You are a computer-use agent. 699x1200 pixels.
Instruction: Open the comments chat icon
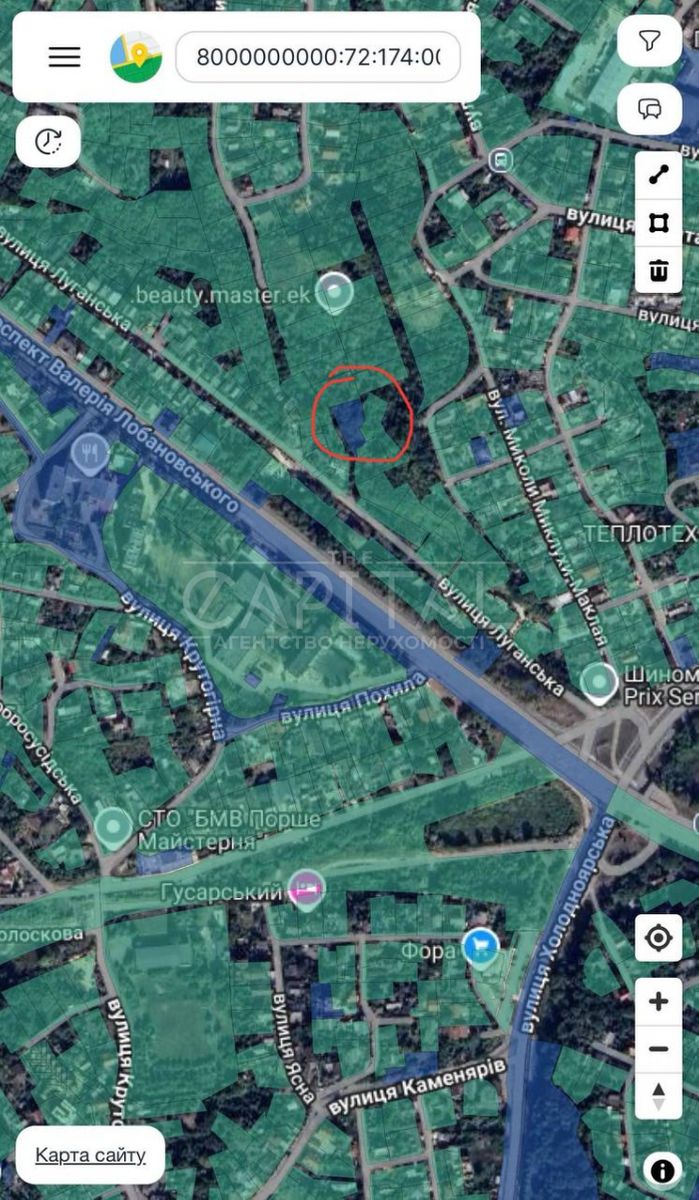click(650, 109)
